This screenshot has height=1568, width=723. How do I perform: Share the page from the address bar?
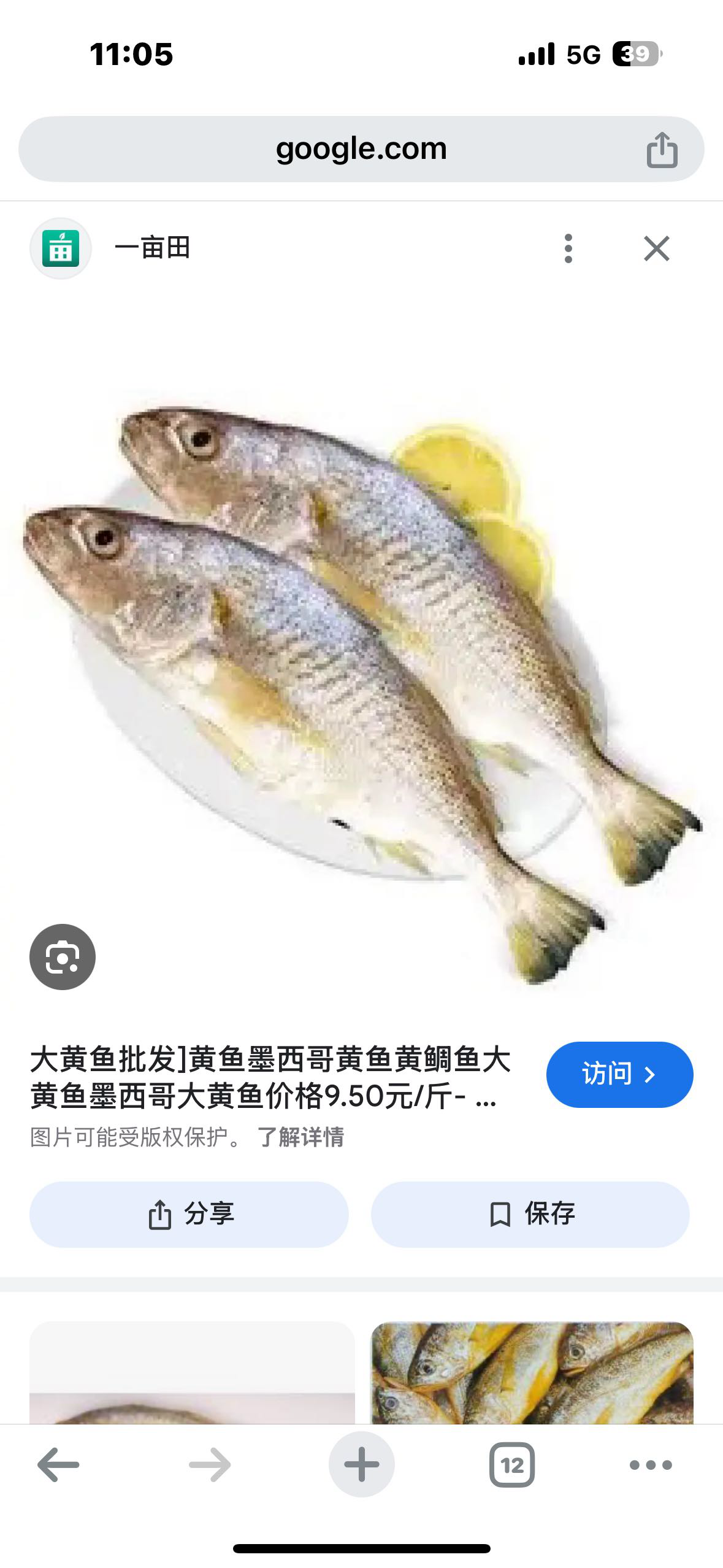point(662,150)
